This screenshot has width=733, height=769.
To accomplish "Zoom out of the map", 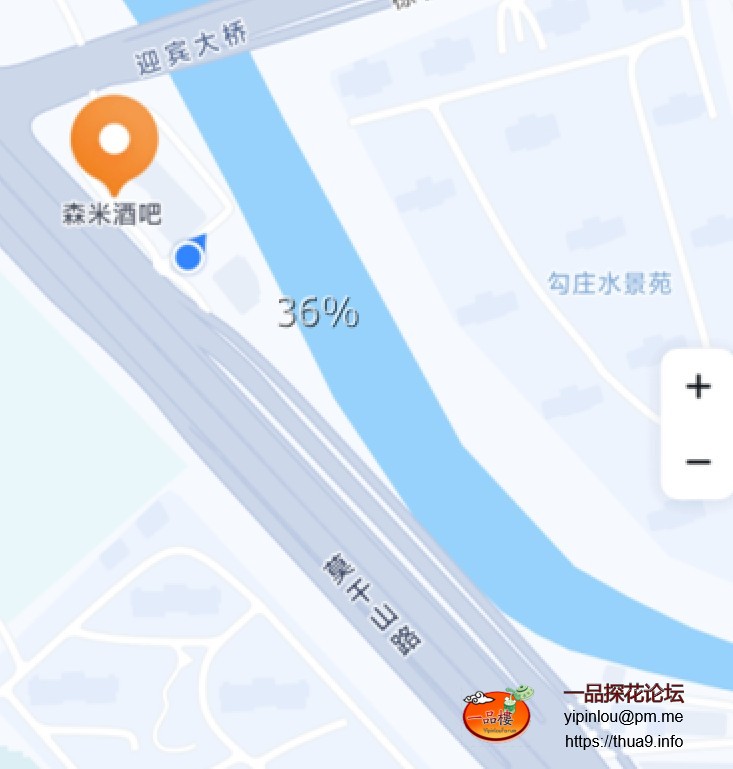I will coord(698,461).
